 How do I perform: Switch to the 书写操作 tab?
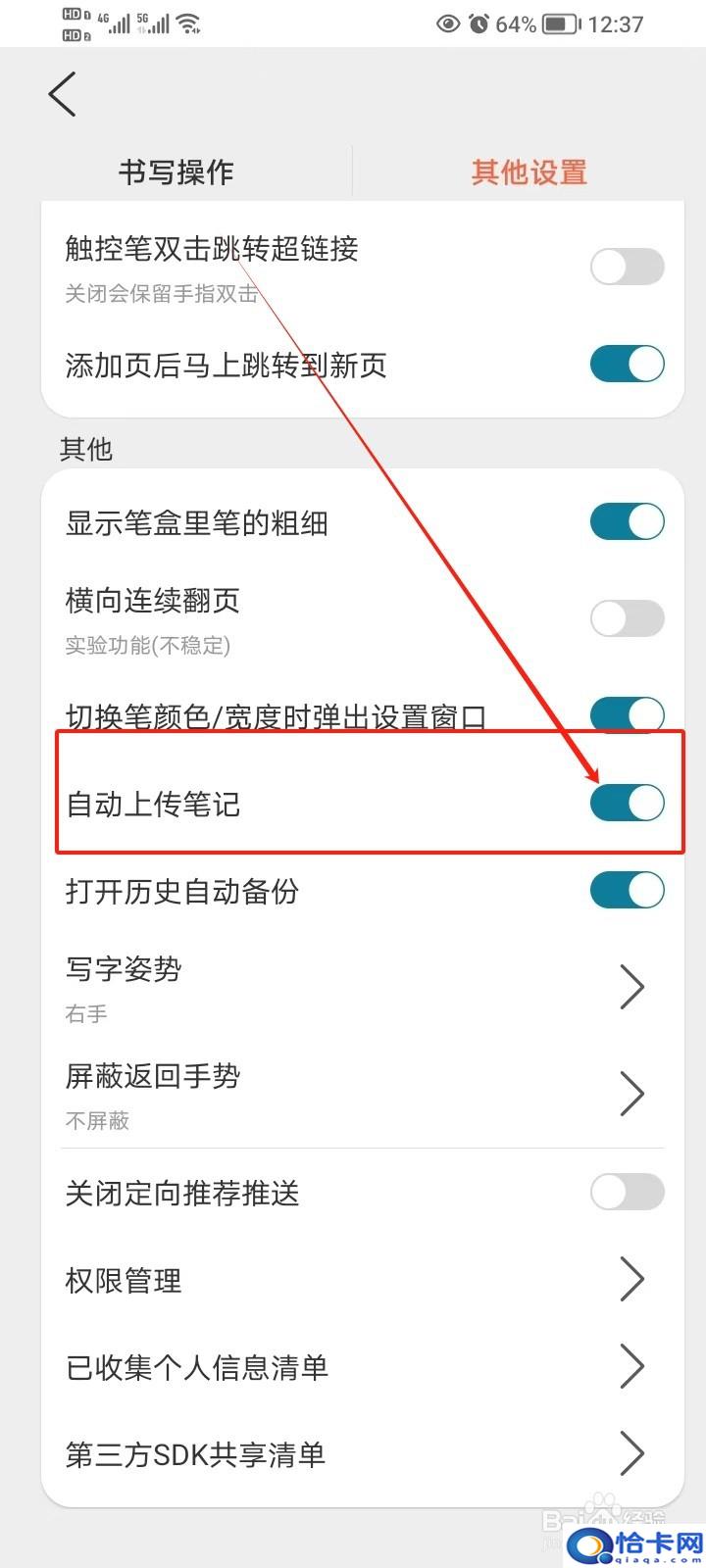(x=176, y=172)
